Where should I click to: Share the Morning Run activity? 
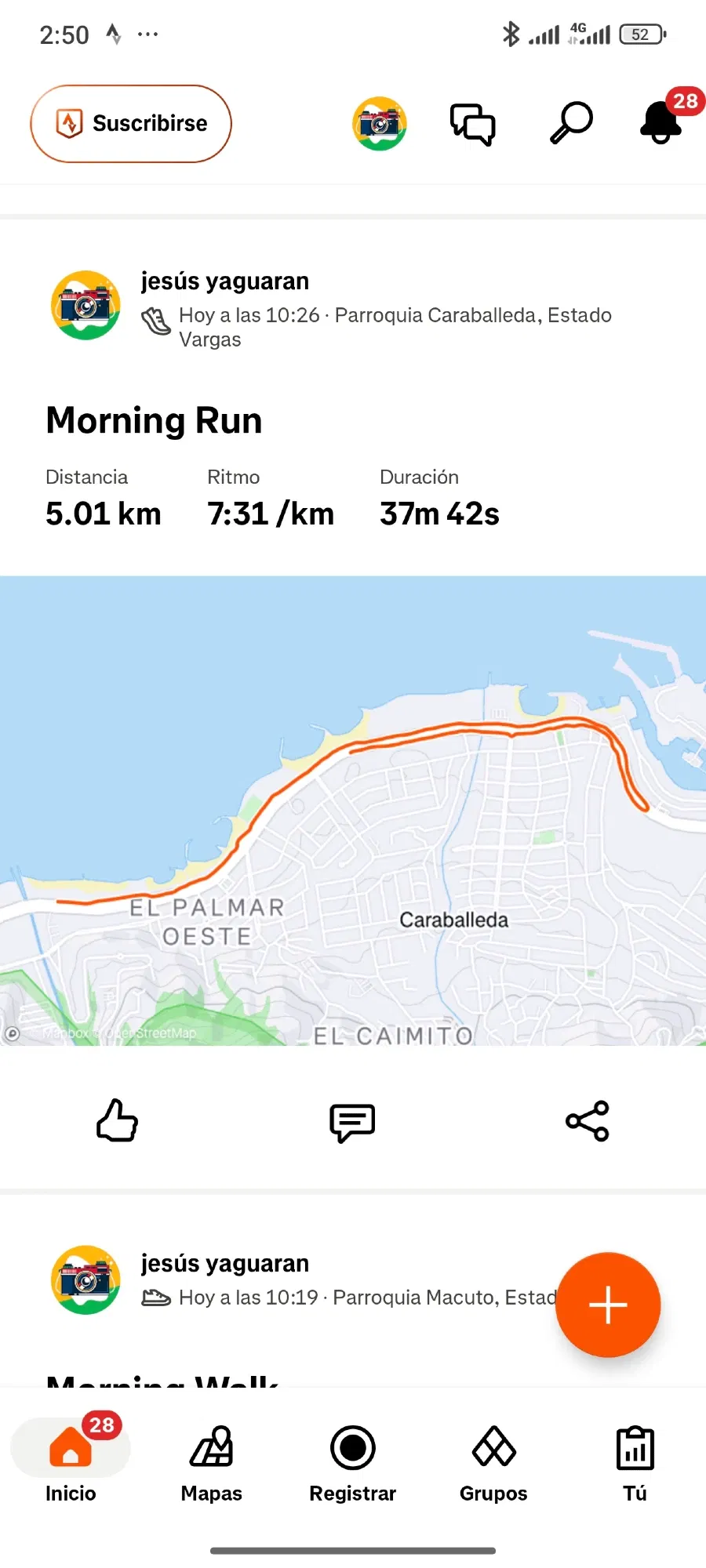[588, 1121]
